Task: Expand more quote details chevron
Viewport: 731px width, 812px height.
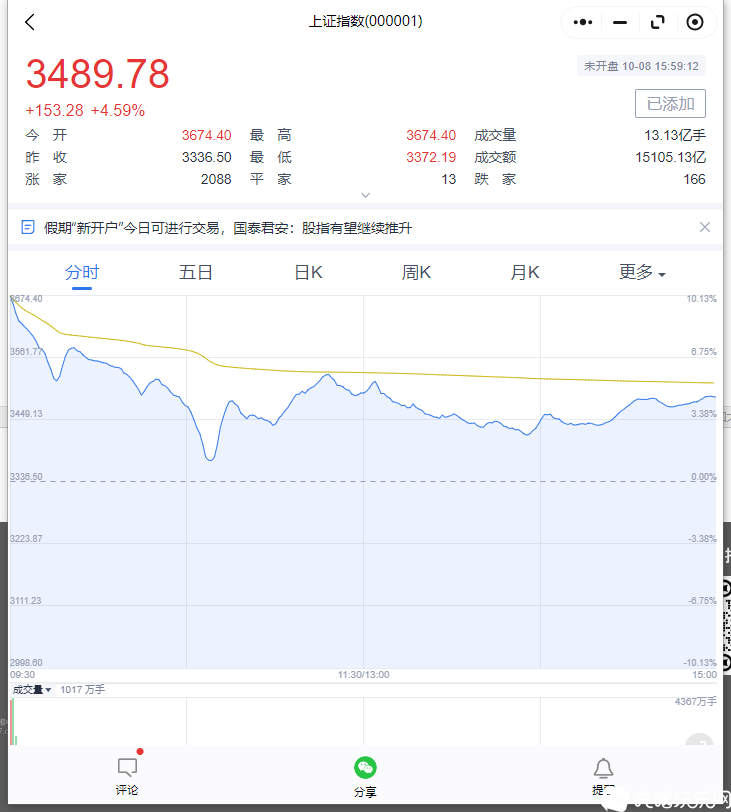Action: click(x=365, y=195)
